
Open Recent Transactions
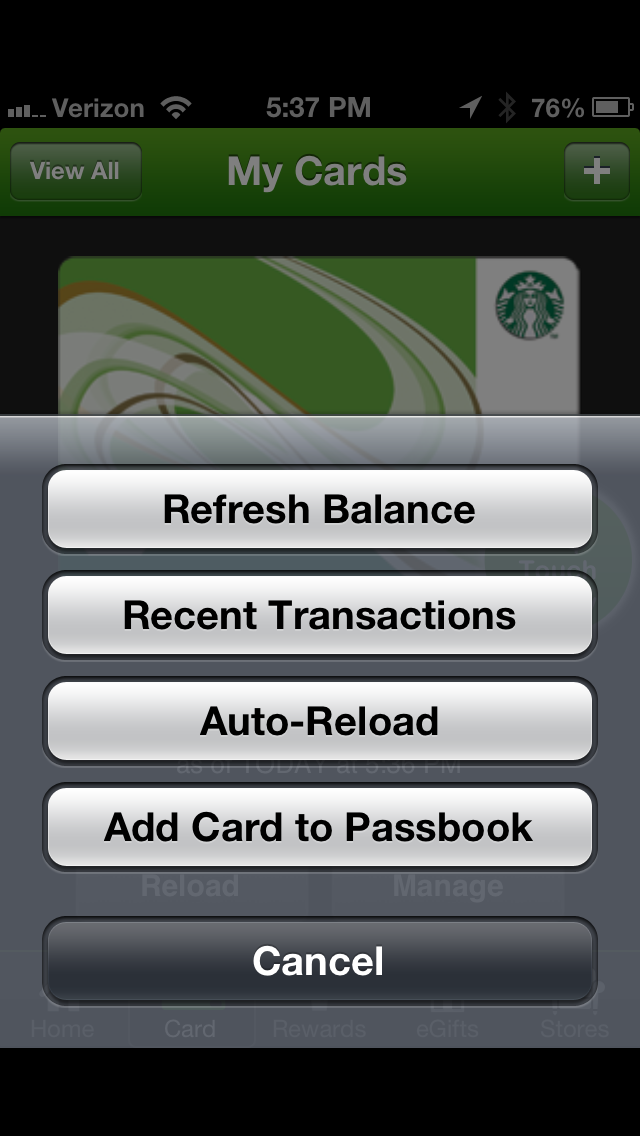click(320, 615)
